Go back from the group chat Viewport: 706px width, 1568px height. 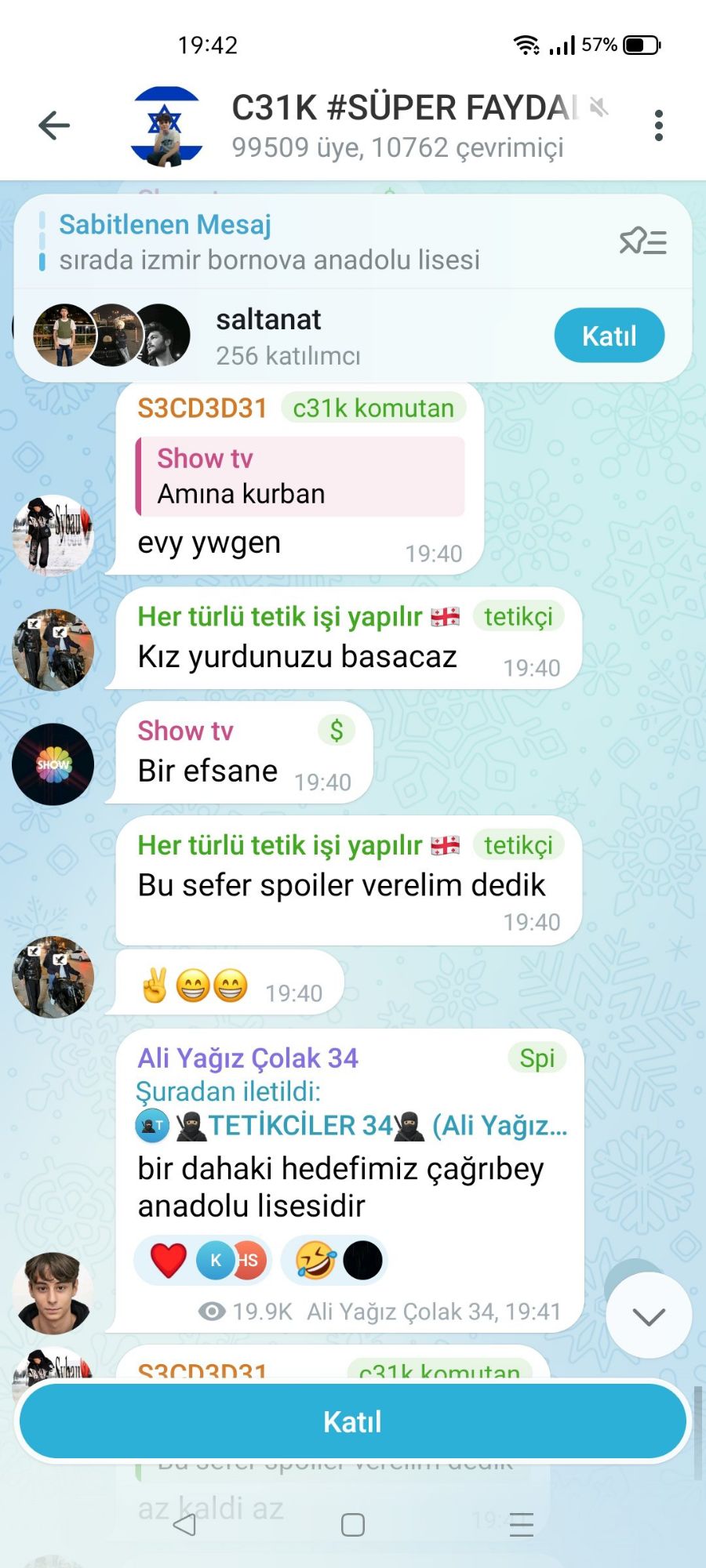54,125
